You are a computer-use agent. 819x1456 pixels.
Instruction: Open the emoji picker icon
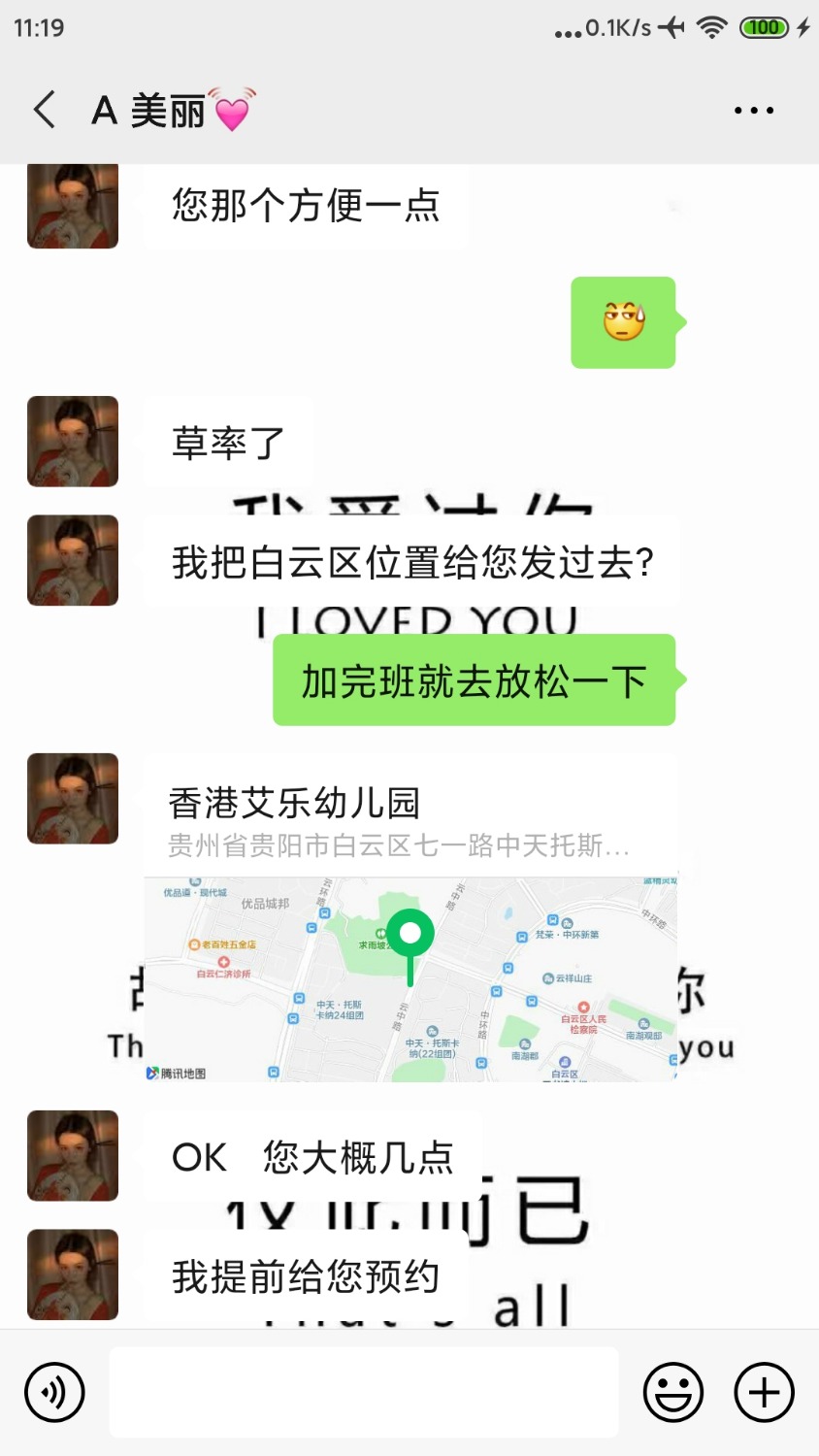point(673,1391)
